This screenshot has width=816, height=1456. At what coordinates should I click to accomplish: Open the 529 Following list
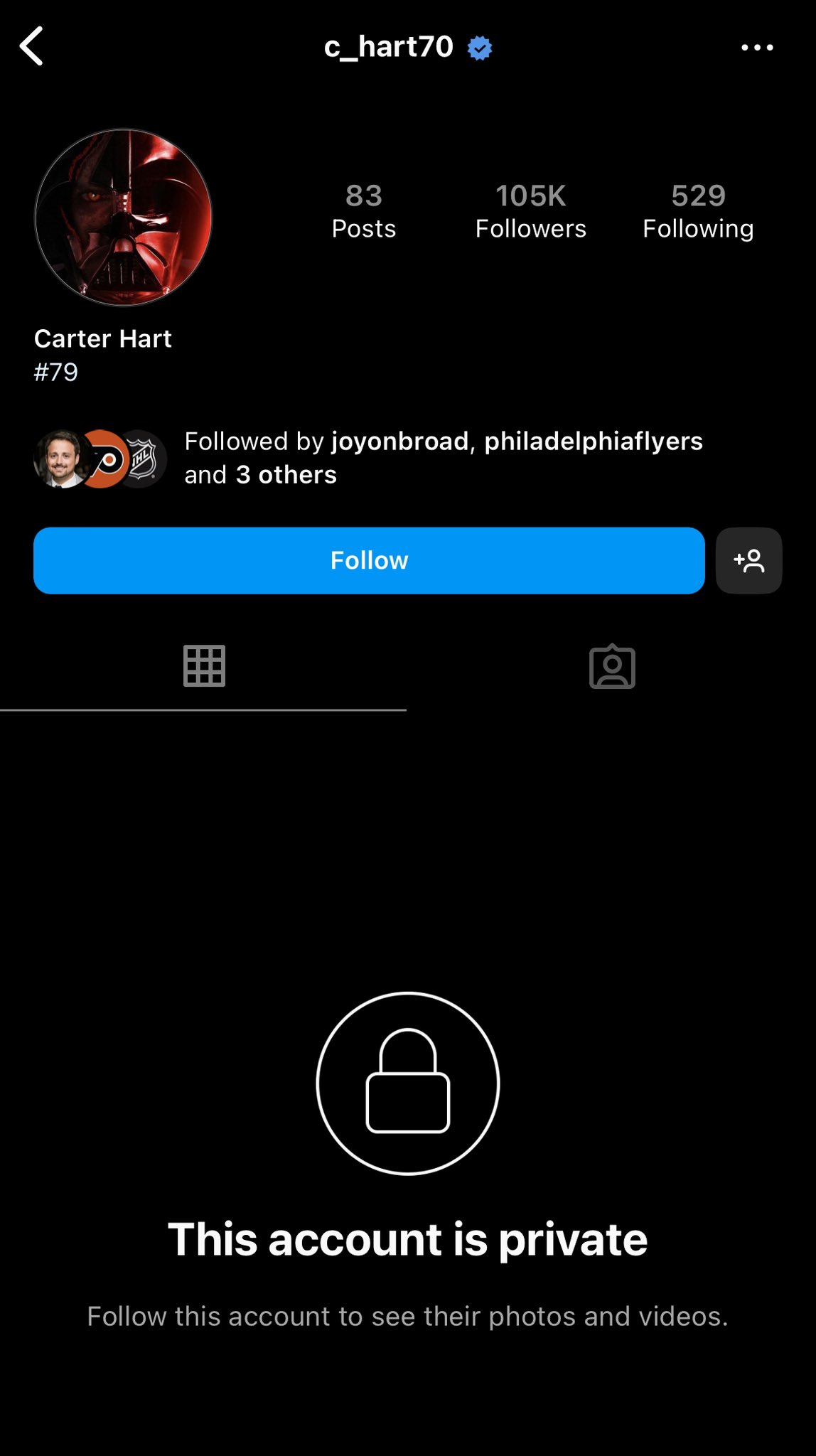point(697,211)
